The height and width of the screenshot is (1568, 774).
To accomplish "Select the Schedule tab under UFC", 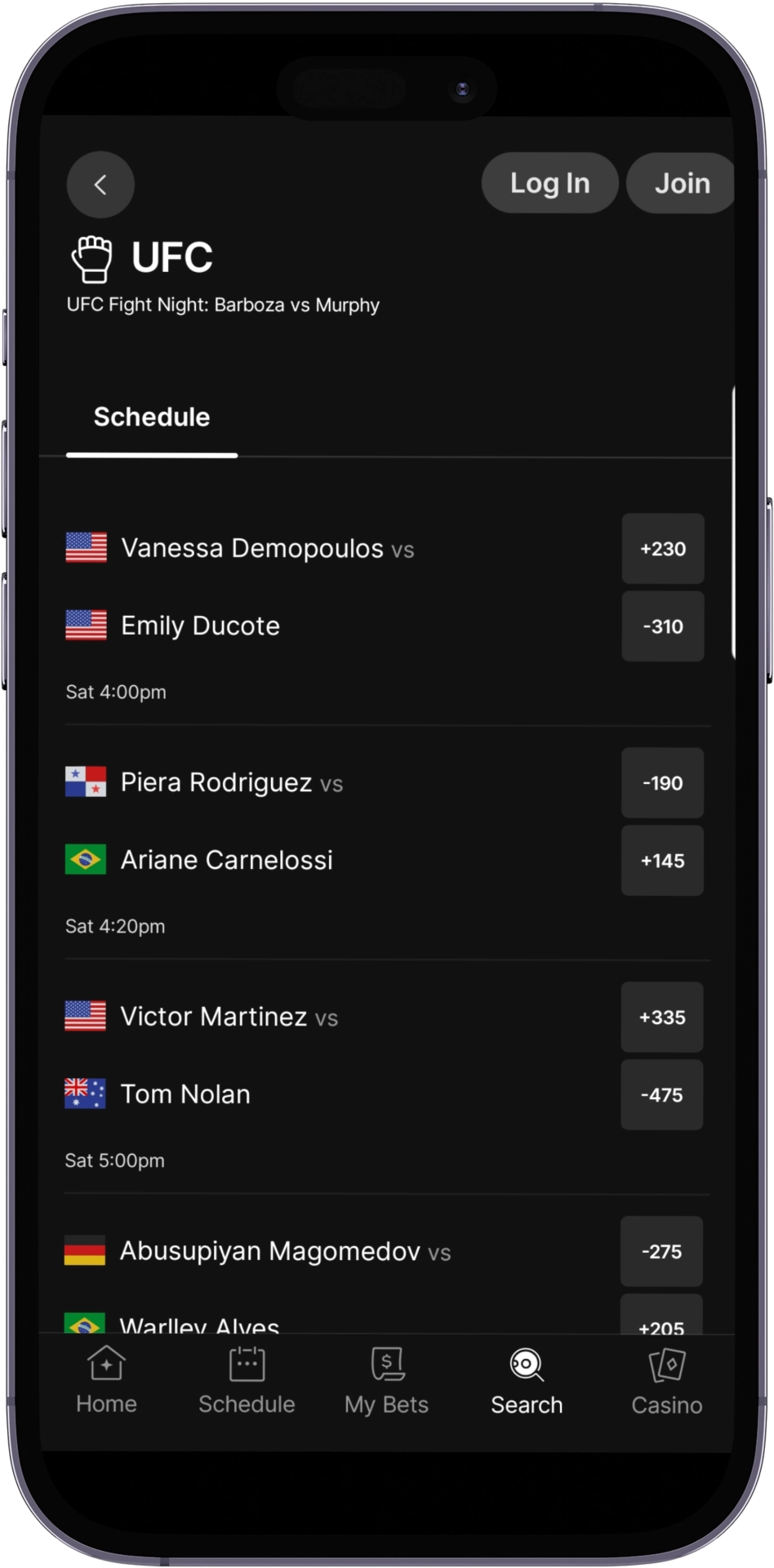I will [152, 417].
